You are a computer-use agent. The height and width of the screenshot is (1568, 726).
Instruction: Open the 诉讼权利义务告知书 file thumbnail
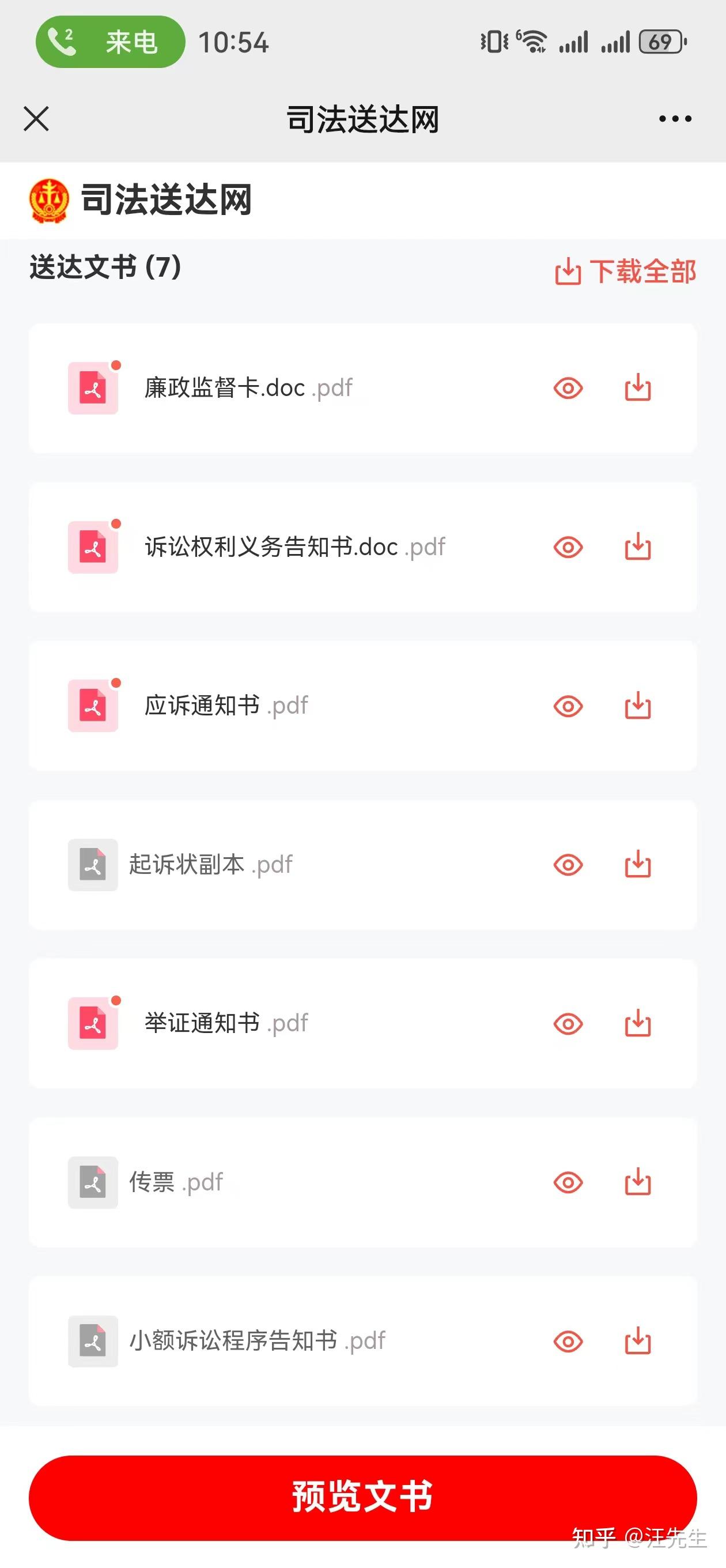click(93, 547)
